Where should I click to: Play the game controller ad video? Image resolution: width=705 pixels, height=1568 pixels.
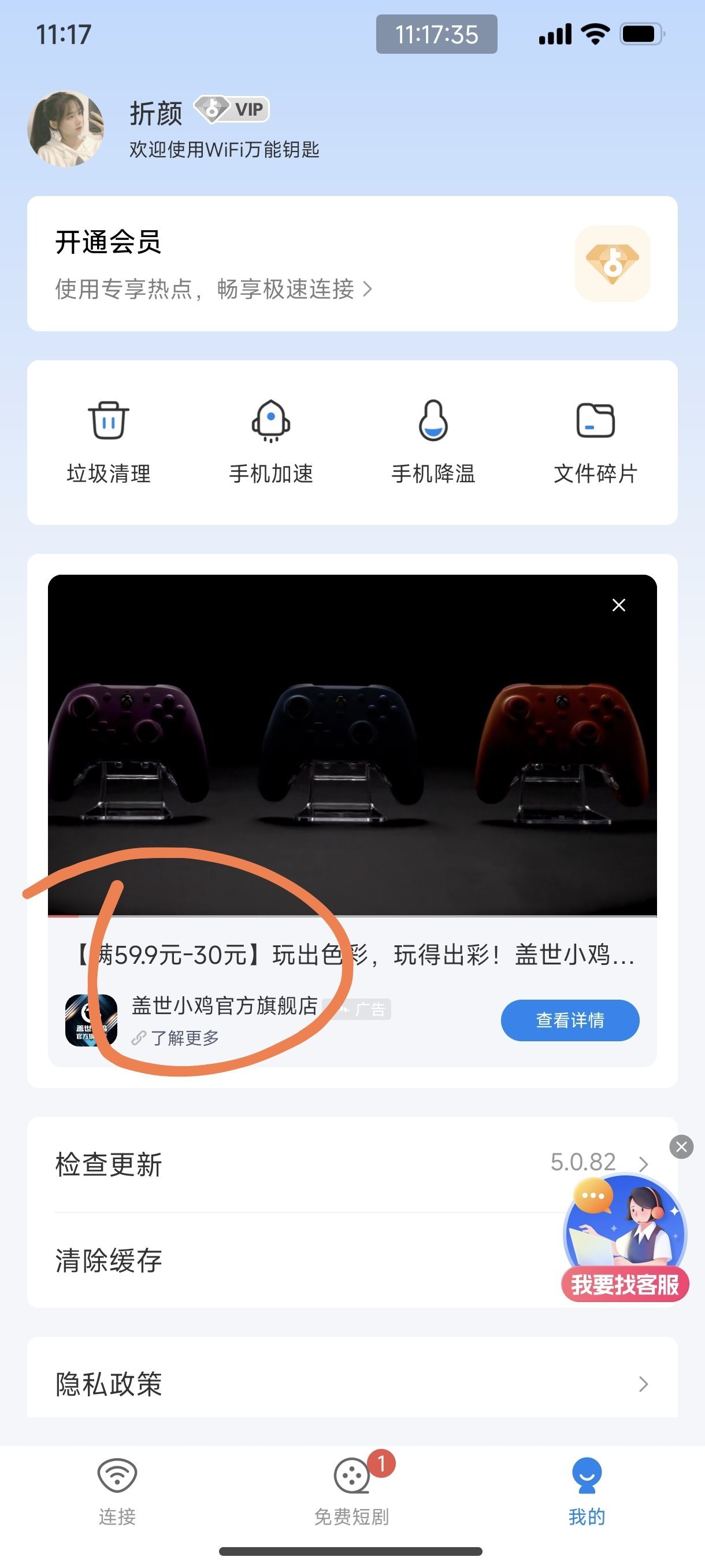(351, 744)
